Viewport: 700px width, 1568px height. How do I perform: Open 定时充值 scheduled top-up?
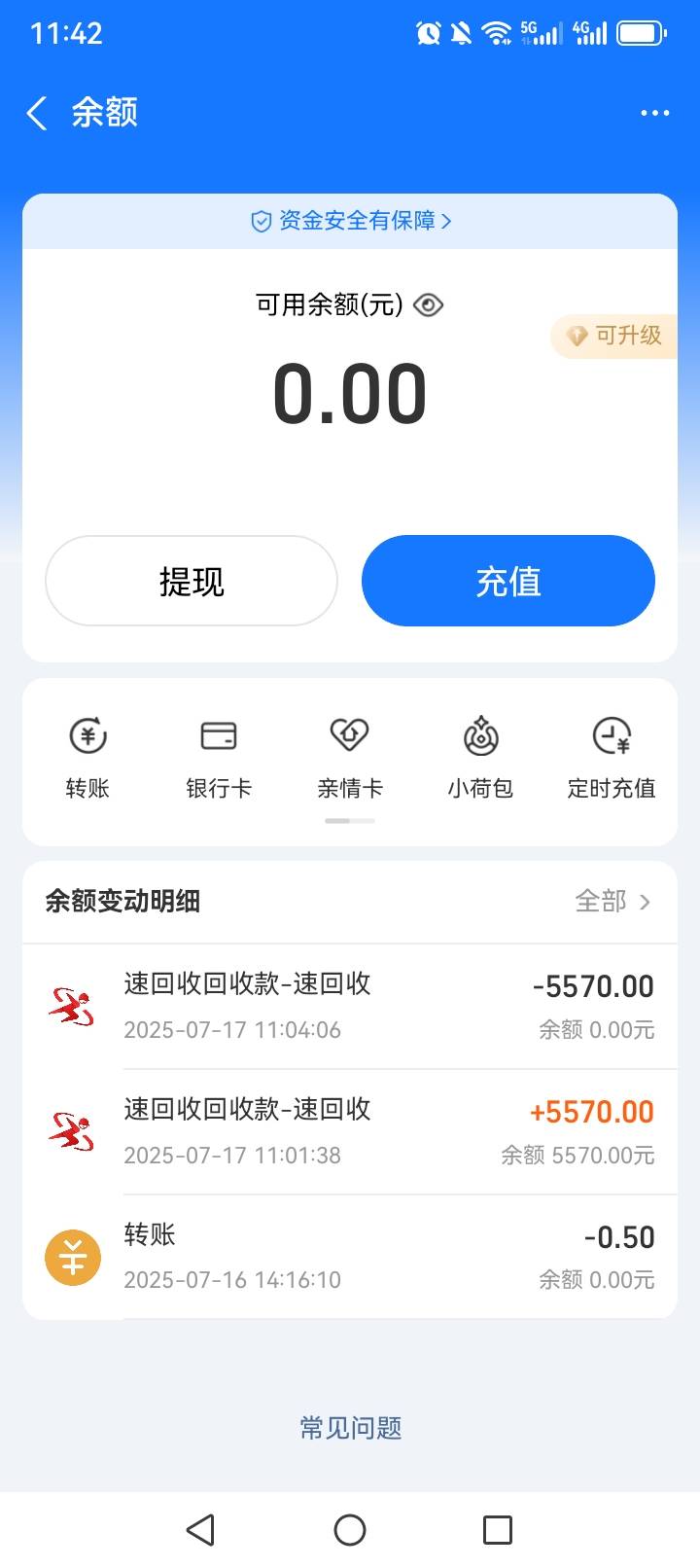(612, 758)
